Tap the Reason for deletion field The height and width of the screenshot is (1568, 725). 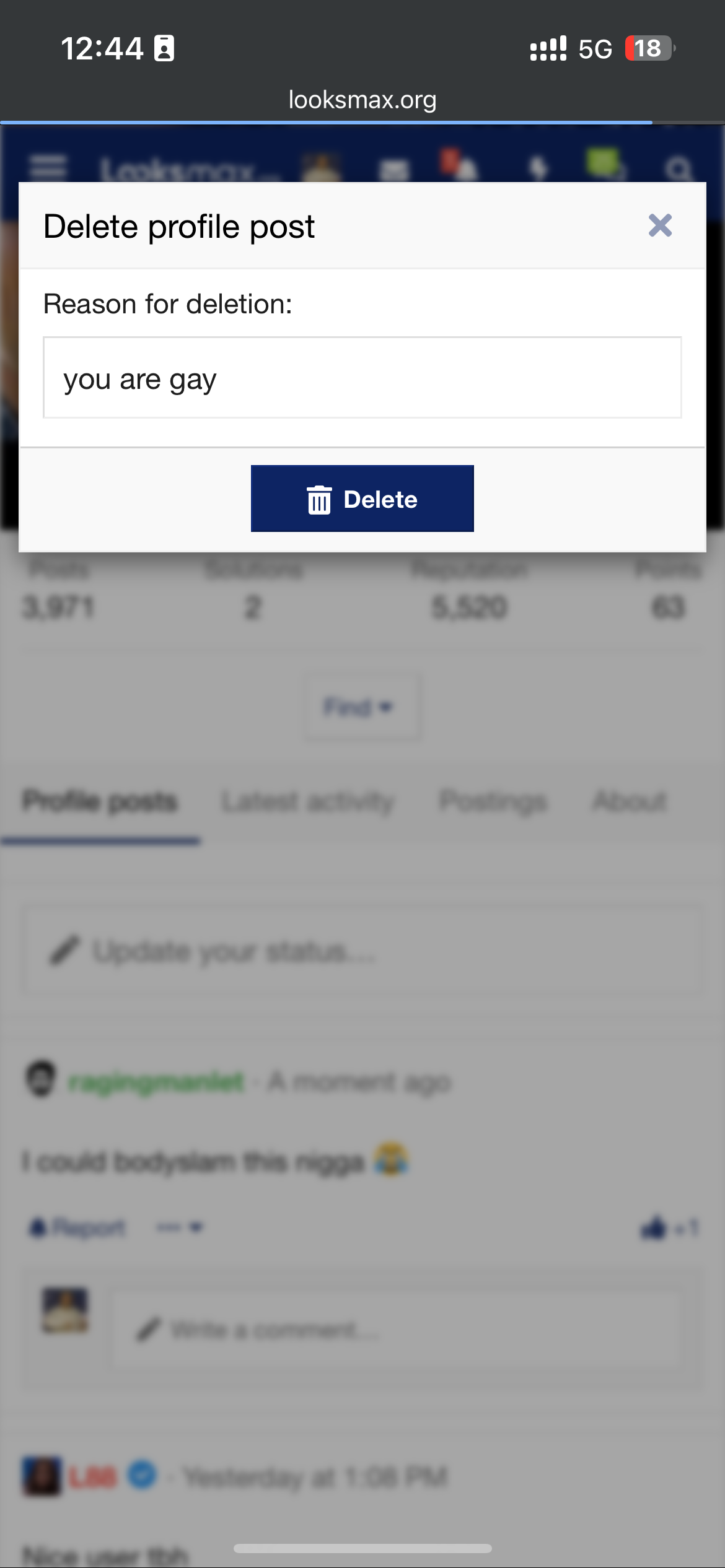(x=362, y=378)
